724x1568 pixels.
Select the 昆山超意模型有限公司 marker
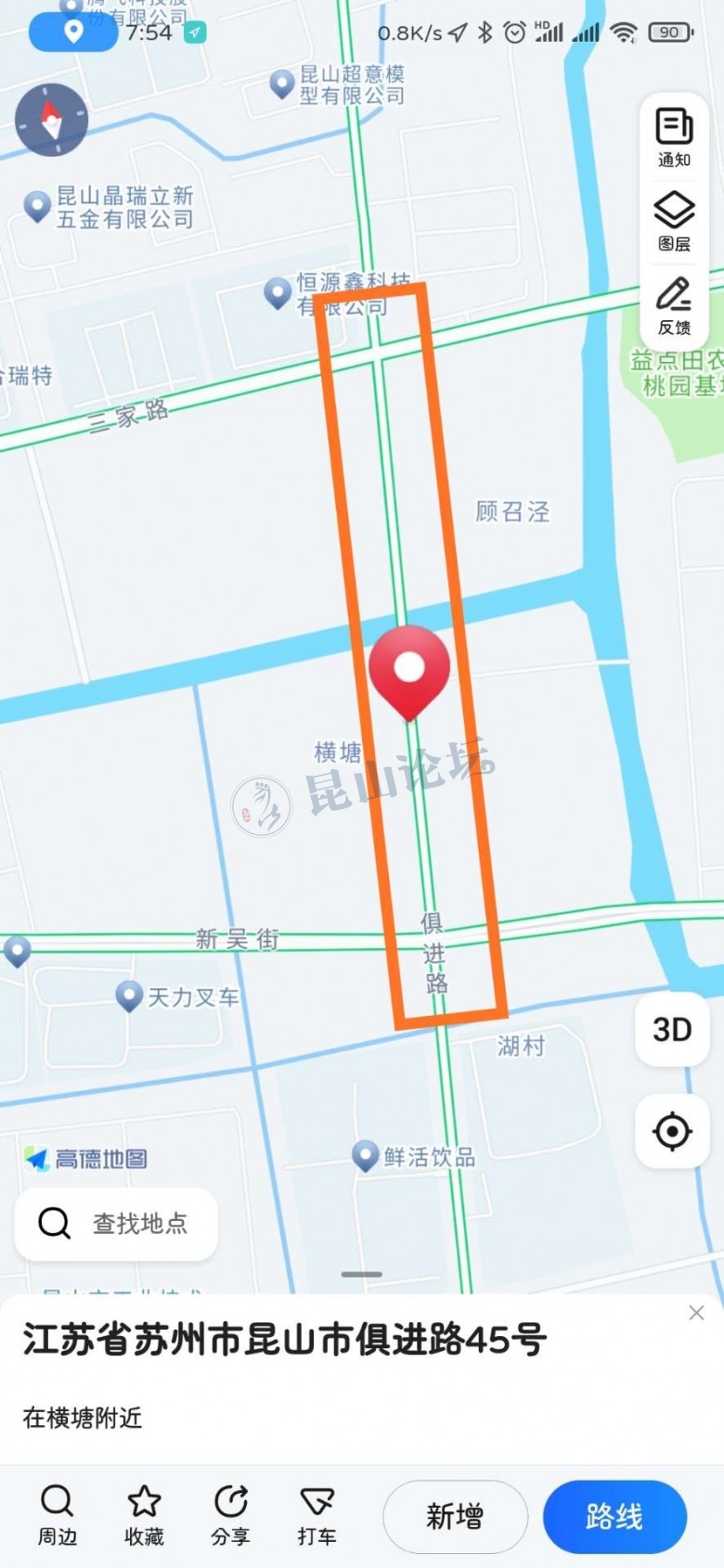[x=282, y=84]
